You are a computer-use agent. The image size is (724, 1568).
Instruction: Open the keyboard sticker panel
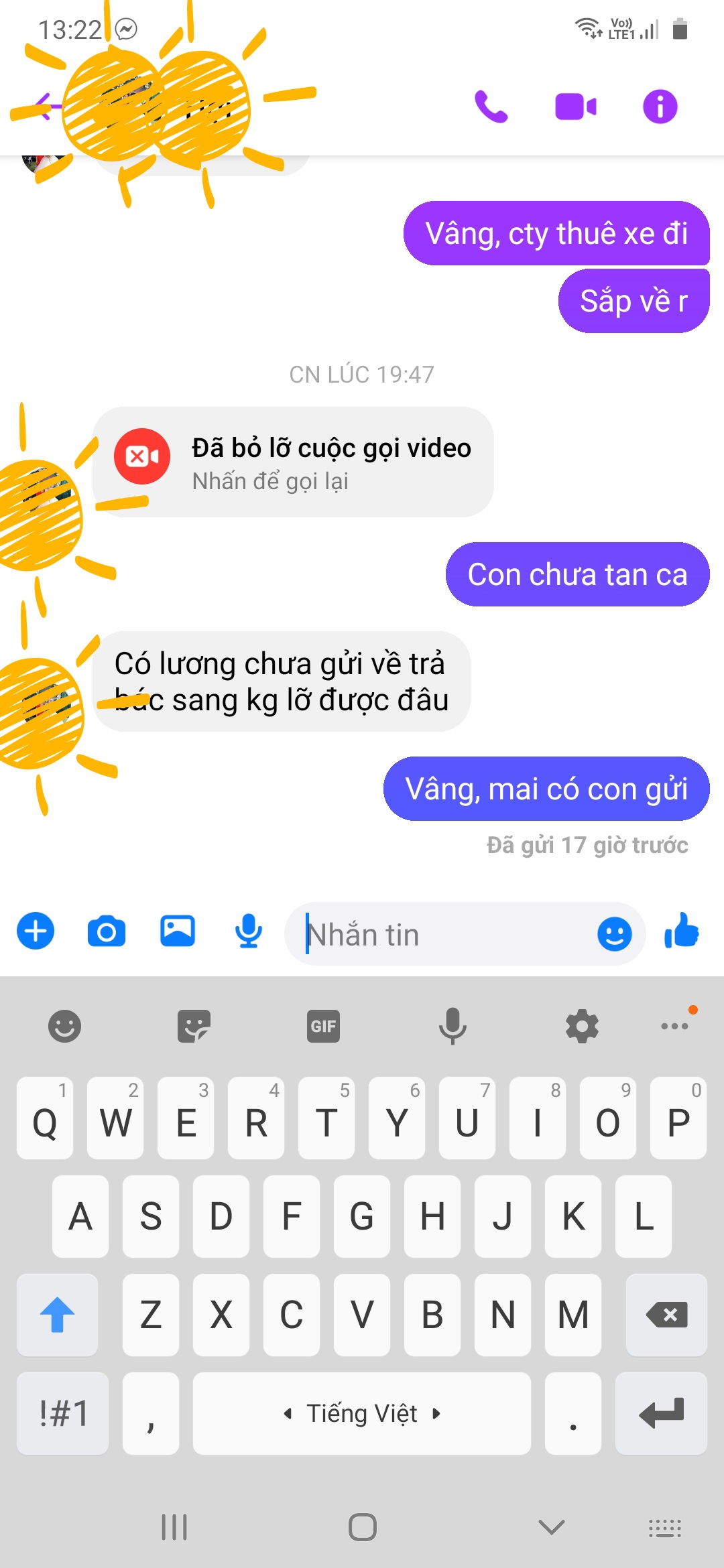(x=194, y=1026)
